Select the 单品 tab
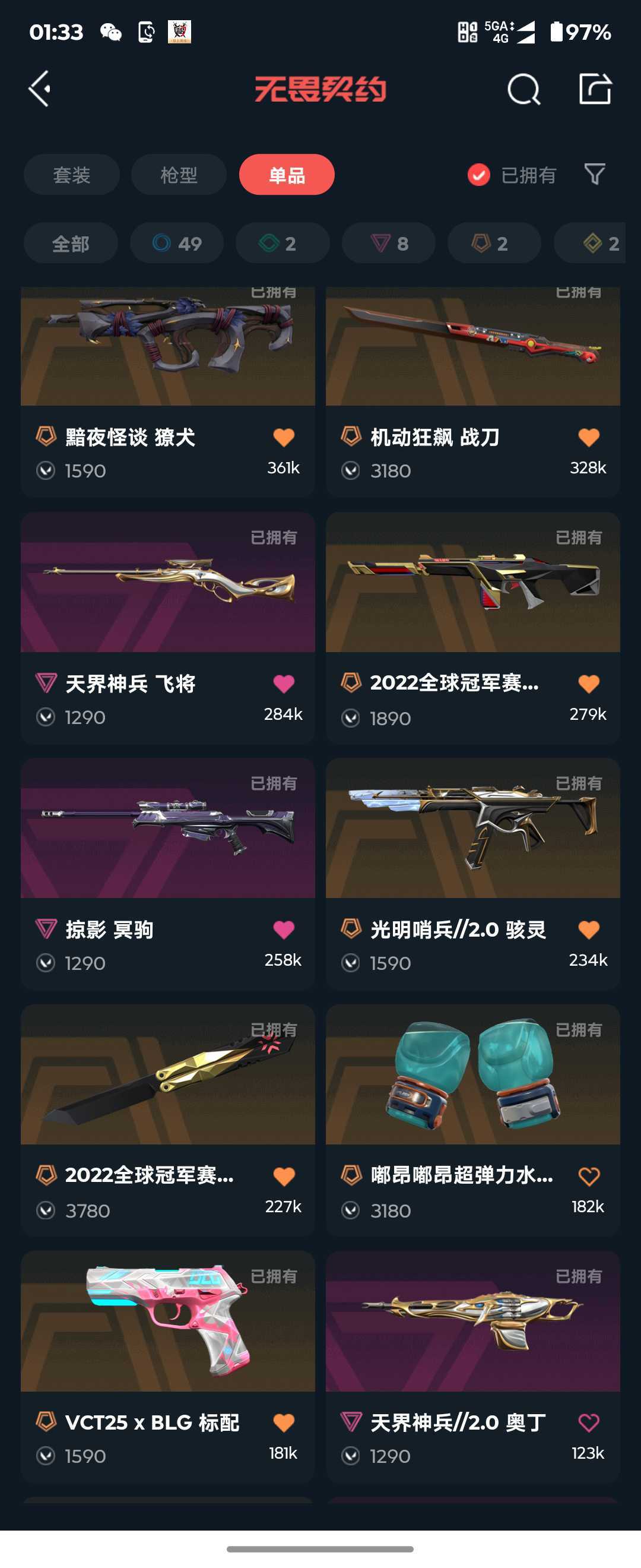This screenshot has height=1568, width=641. click(287, 175)
